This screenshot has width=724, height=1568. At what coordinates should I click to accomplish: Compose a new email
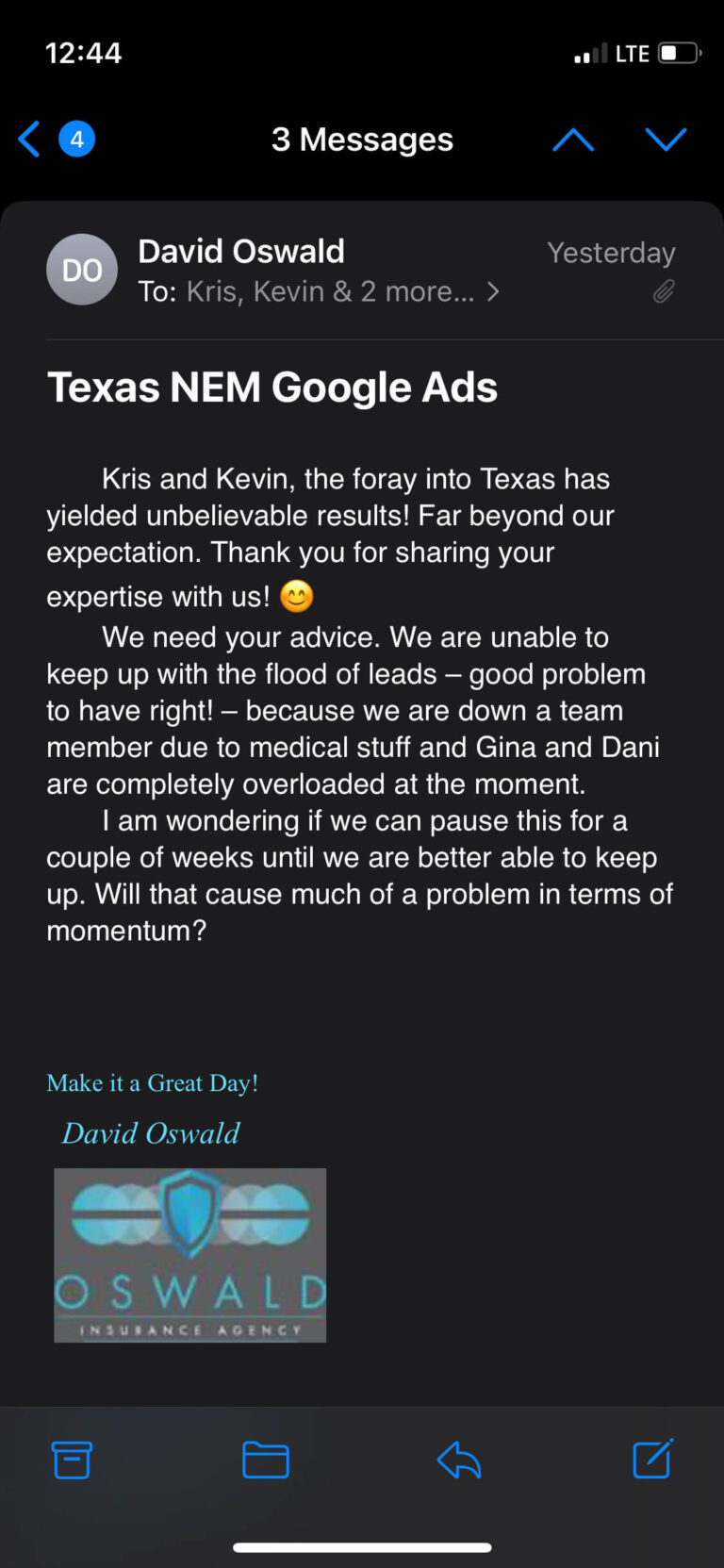tap(652, 1459)
